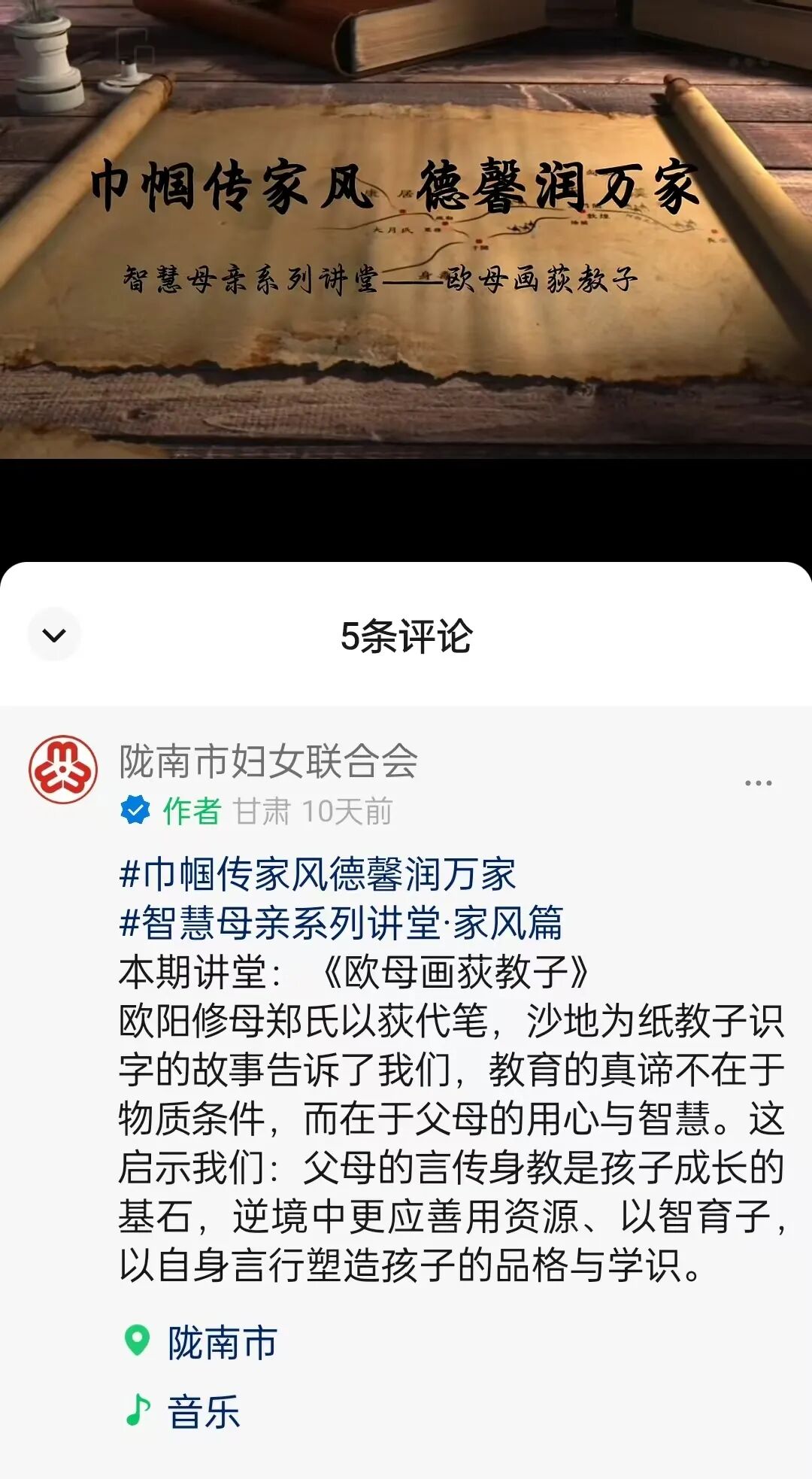Open the 陇南市 location tag

pos(222,1343)
